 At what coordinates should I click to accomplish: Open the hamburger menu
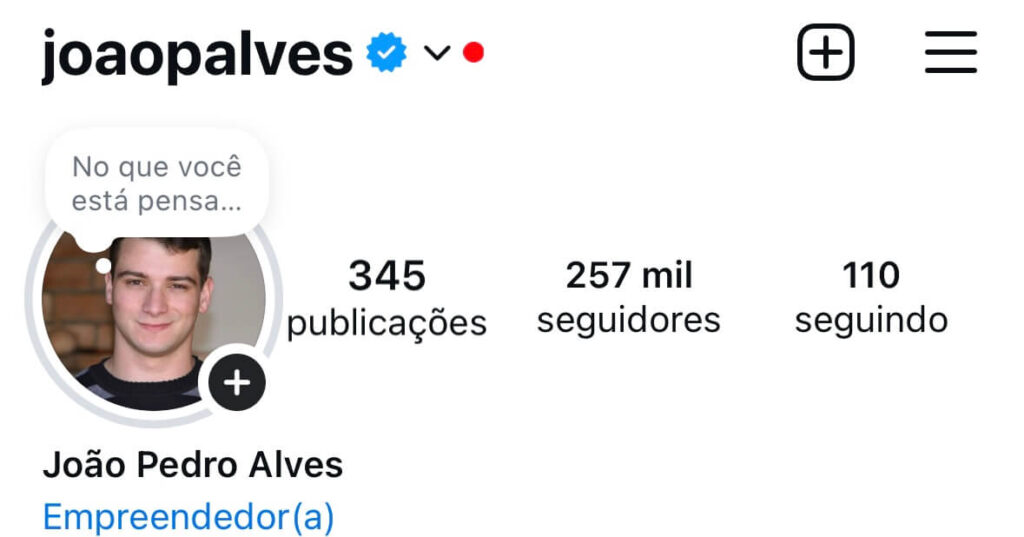click(x=950, y=52)
